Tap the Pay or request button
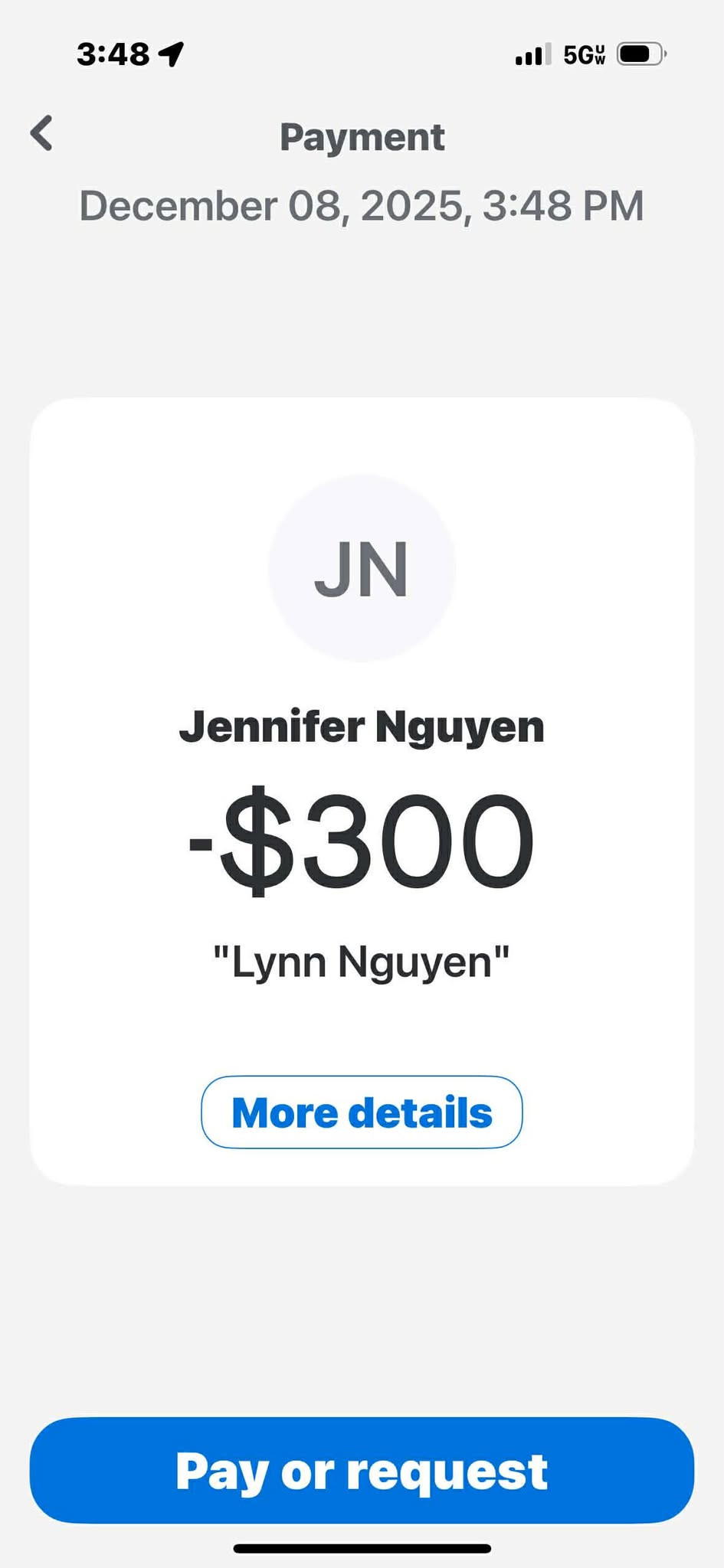Viewport: 724px width, 1568px height. tap(362, 1470)
